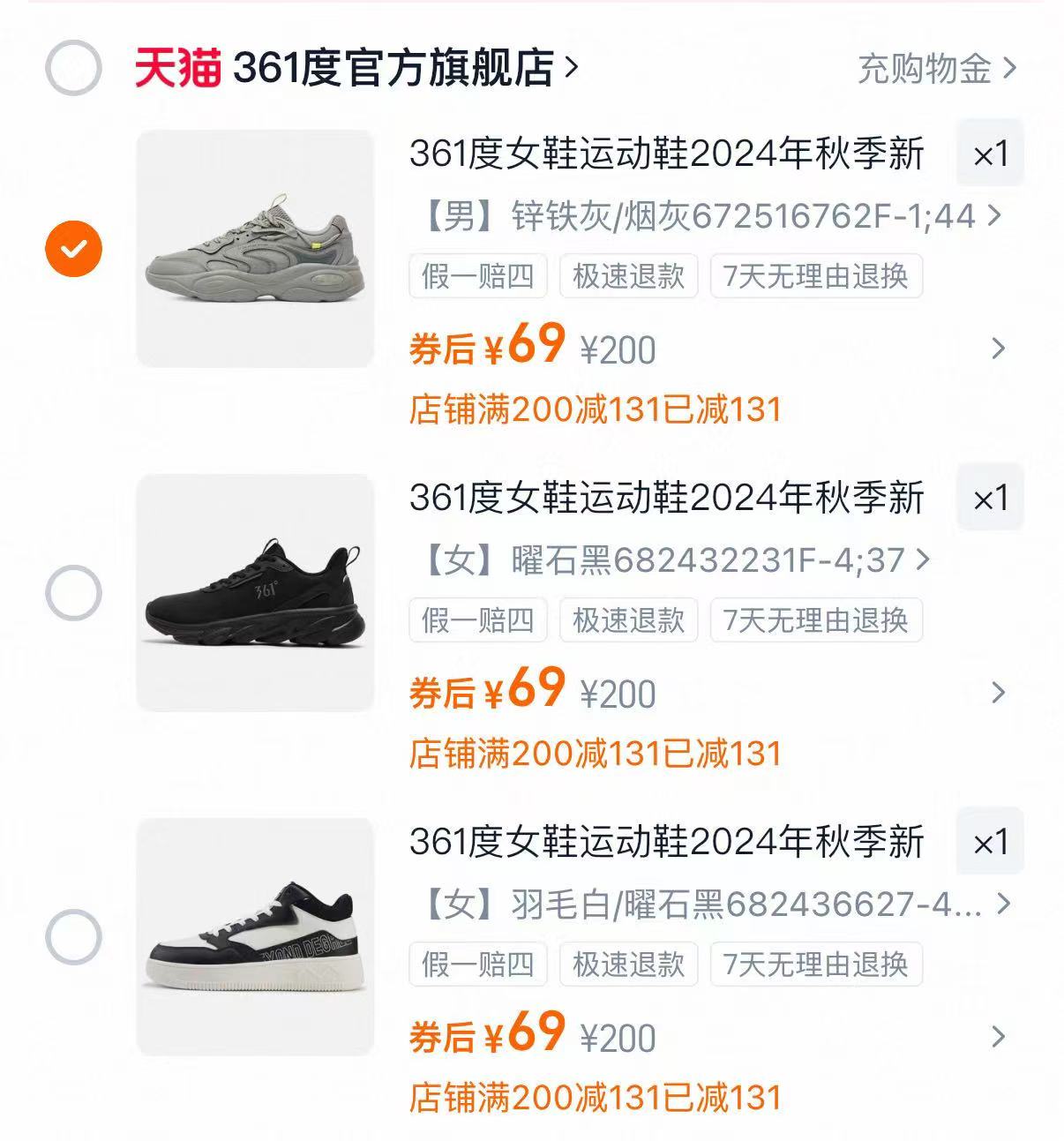Change quantity of the 羽毛白/曜石黑 shoe

[990, 843]
